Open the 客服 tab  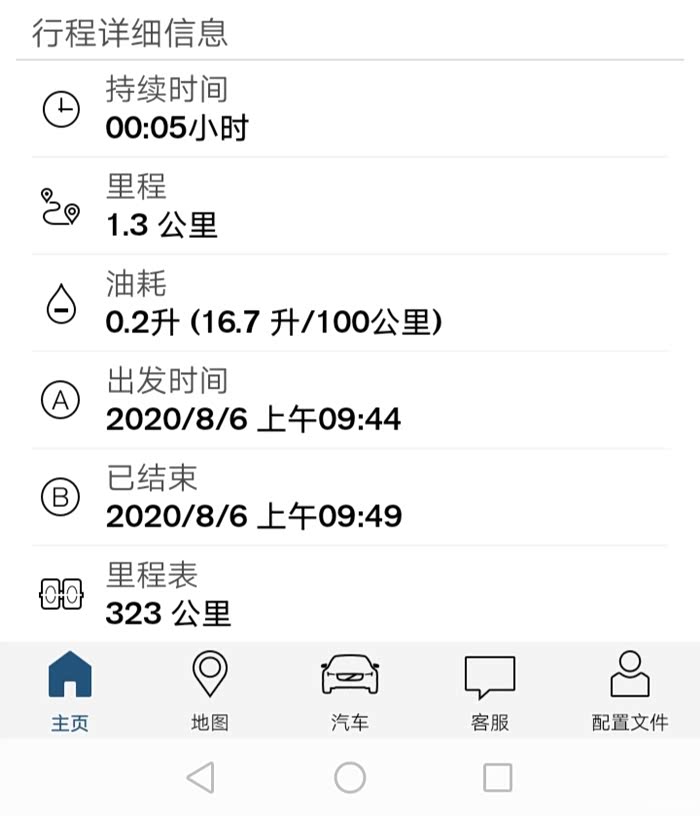point(490,690)
